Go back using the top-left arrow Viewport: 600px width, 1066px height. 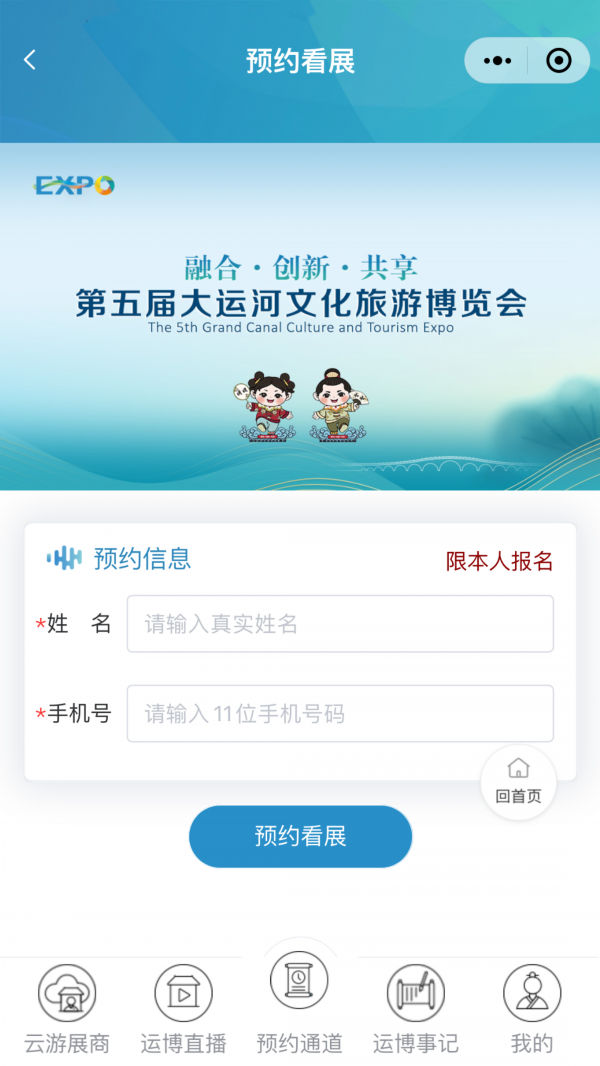pyautogui.click(x=30, y=60)
